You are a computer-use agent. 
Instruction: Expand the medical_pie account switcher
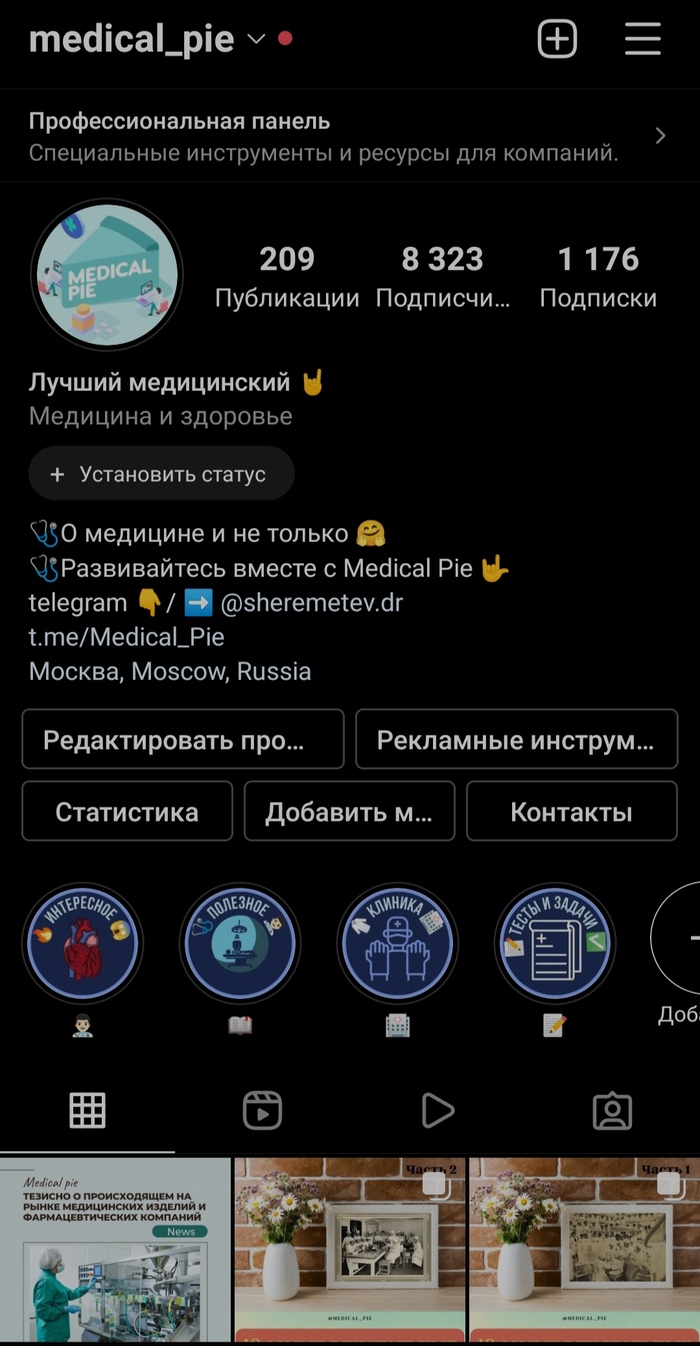coord(256,40)
